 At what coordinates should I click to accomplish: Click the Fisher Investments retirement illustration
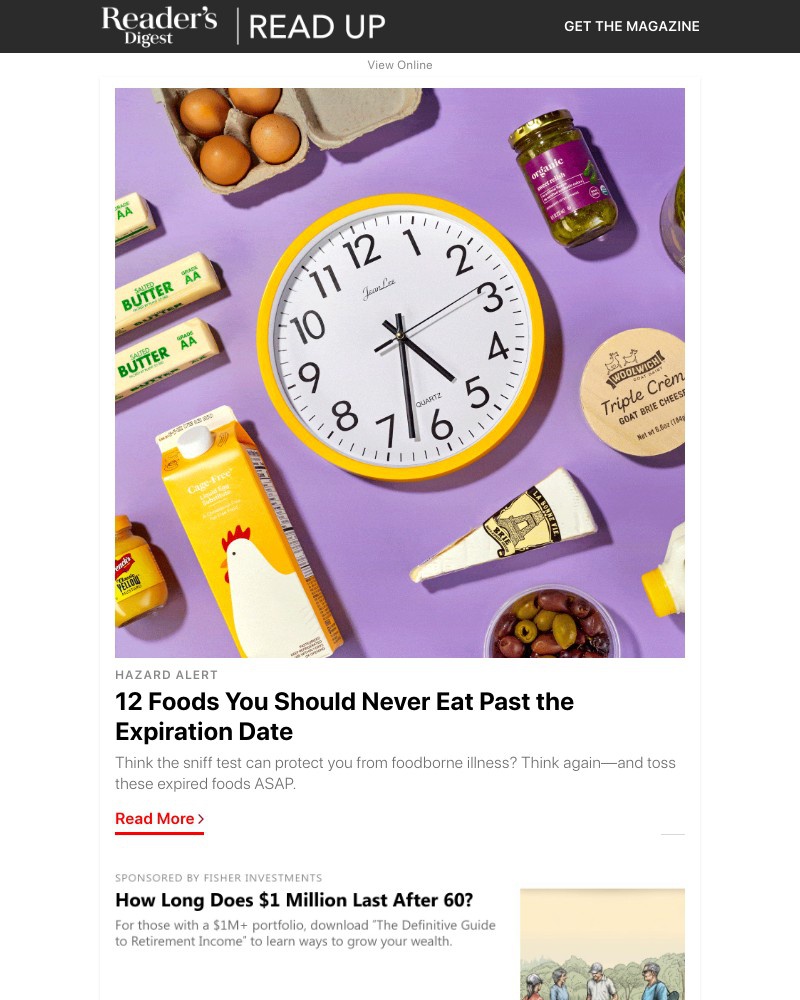[x=602, y=944]
